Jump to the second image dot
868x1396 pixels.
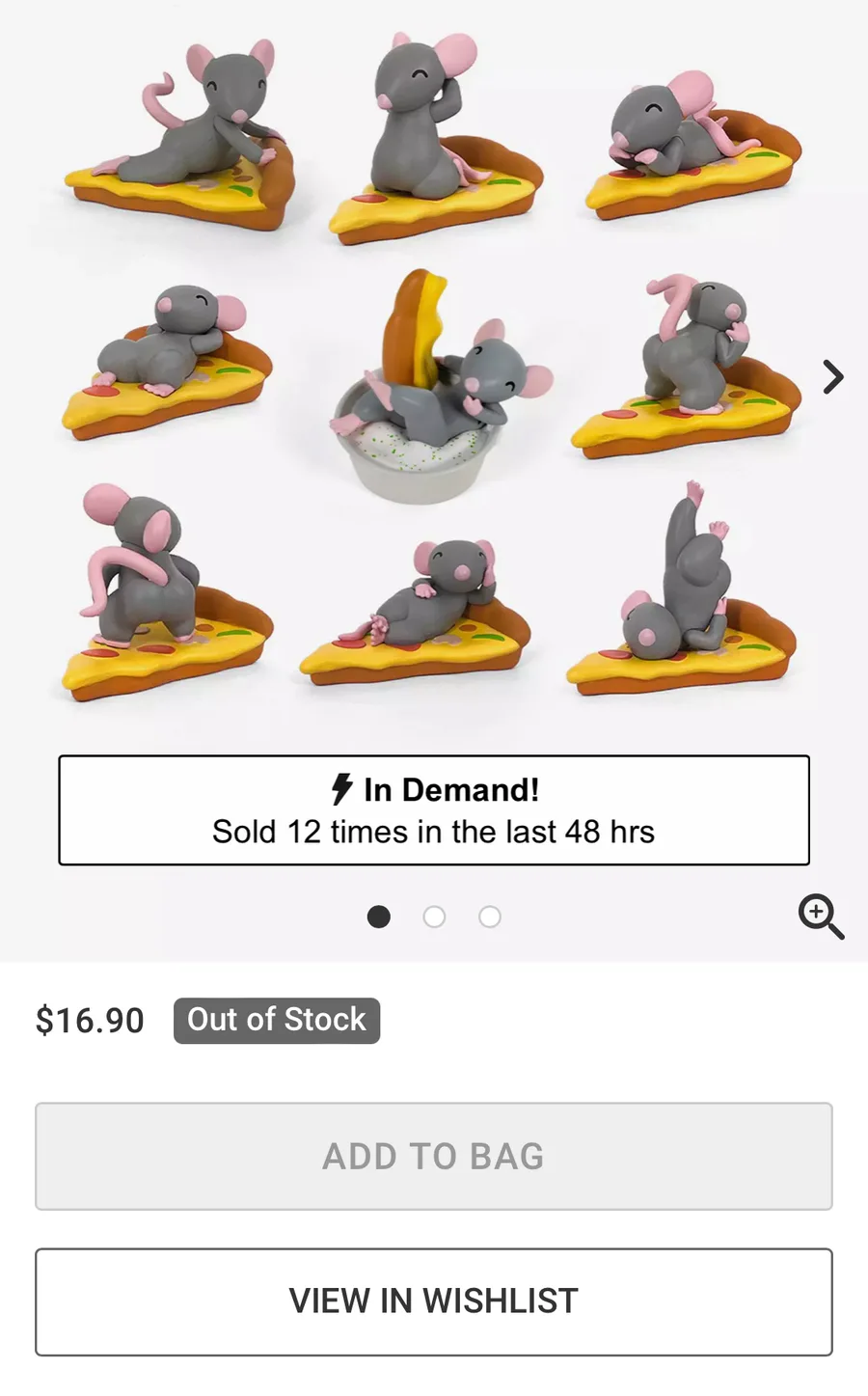(x=434, y=917)
